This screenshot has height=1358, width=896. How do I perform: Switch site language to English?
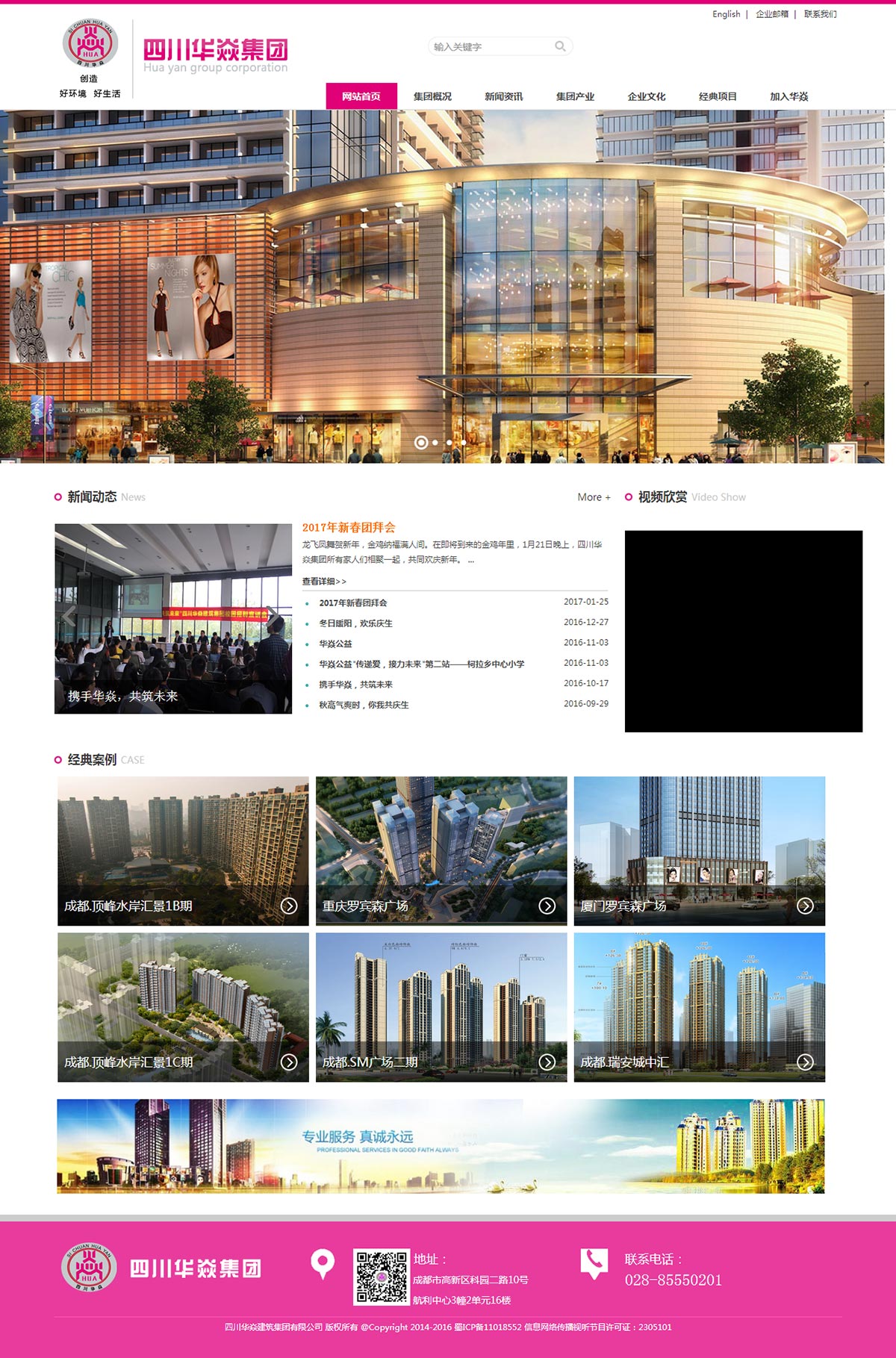726,14
